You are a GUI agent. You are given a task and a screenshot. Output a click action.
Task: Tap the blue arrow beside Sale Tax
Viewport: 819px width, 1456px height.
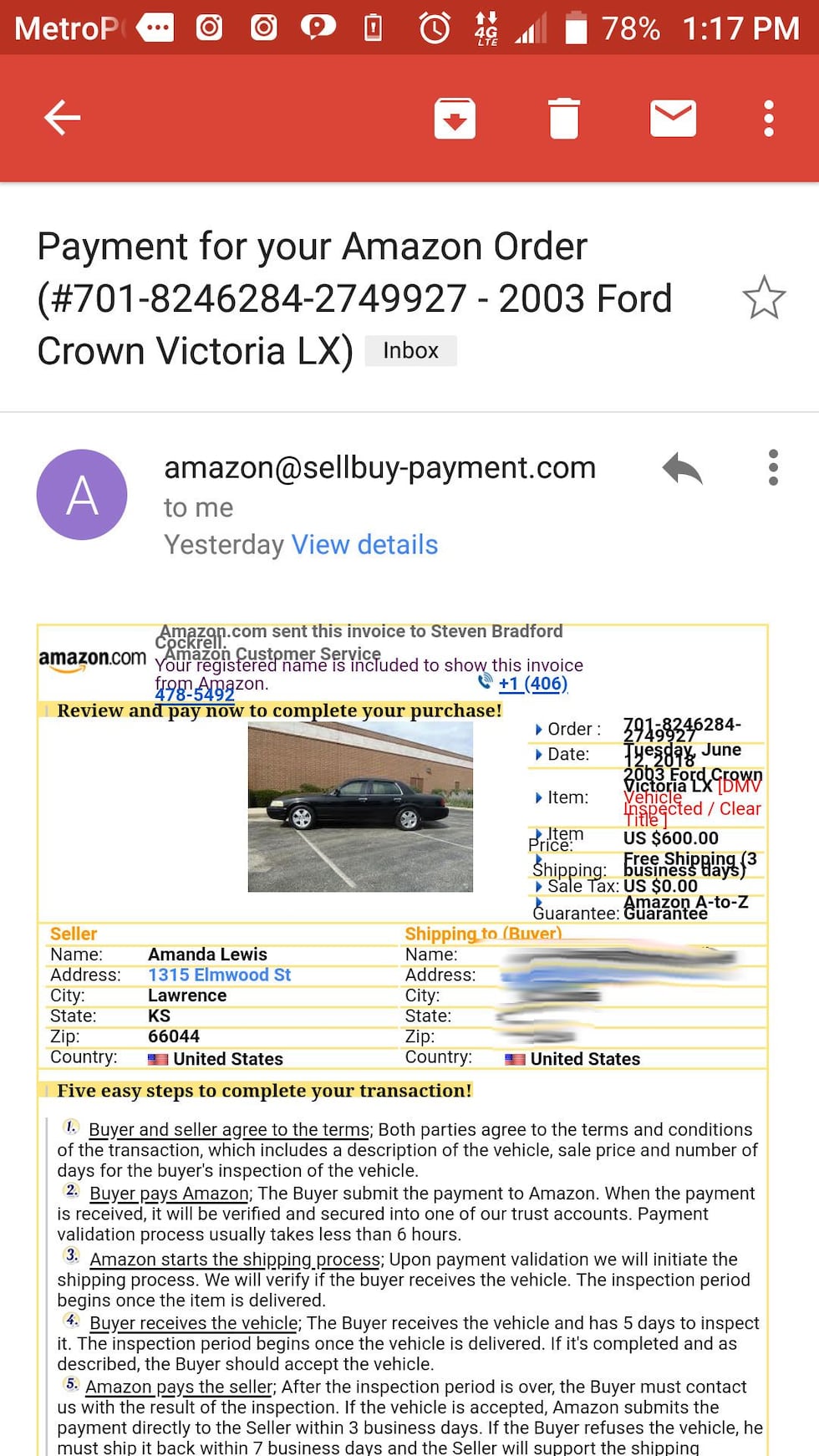(537, 886)
